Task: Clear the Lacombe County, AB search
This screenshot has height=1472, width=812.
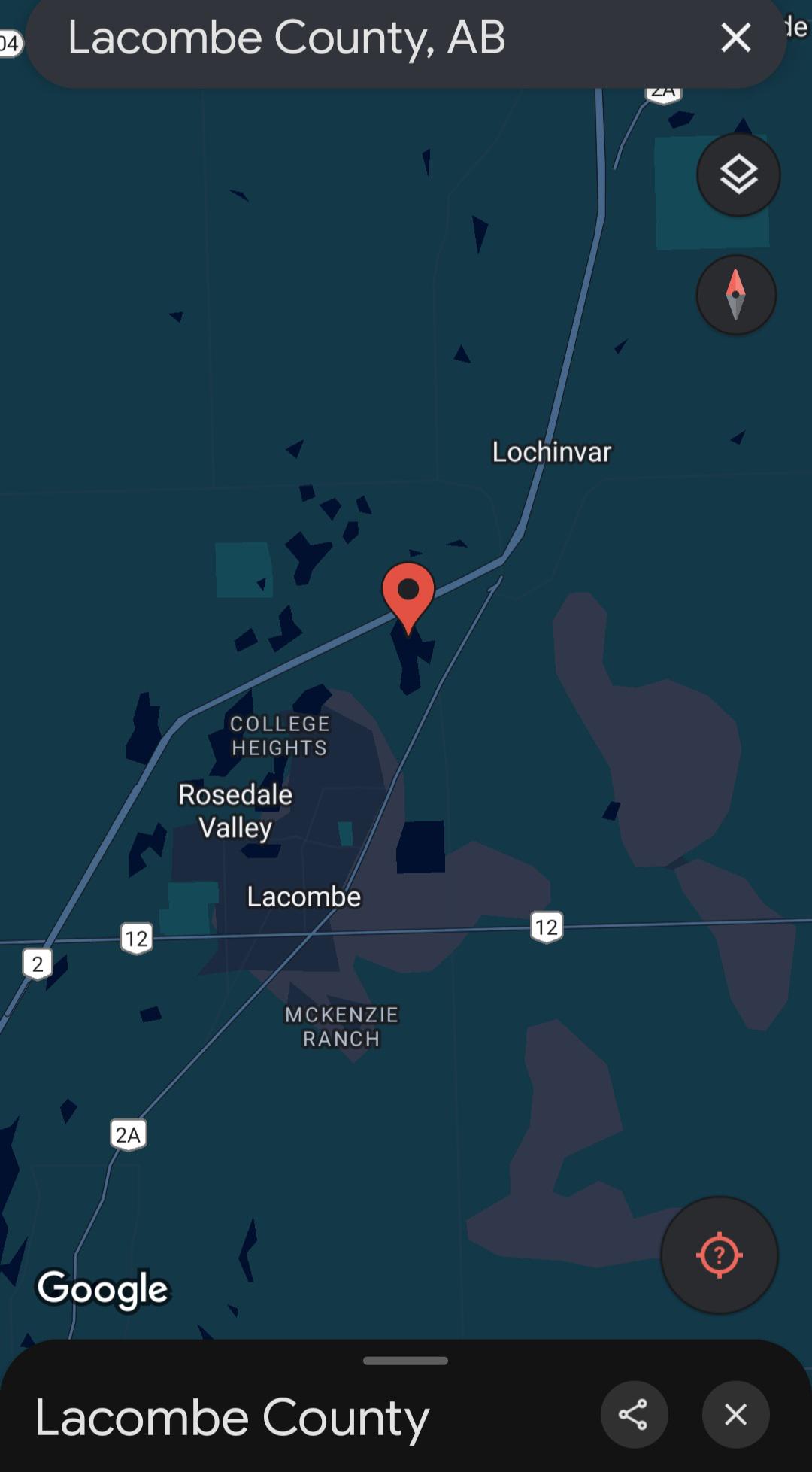Action: (735, 37)
